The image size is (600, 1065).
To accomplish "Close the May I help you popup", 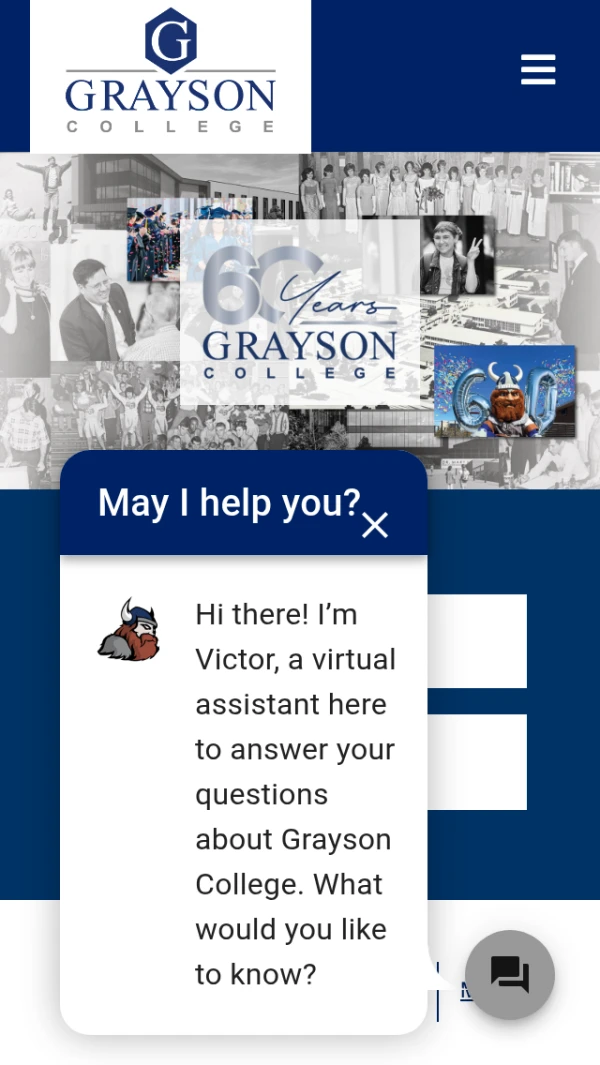I will 375,525.
